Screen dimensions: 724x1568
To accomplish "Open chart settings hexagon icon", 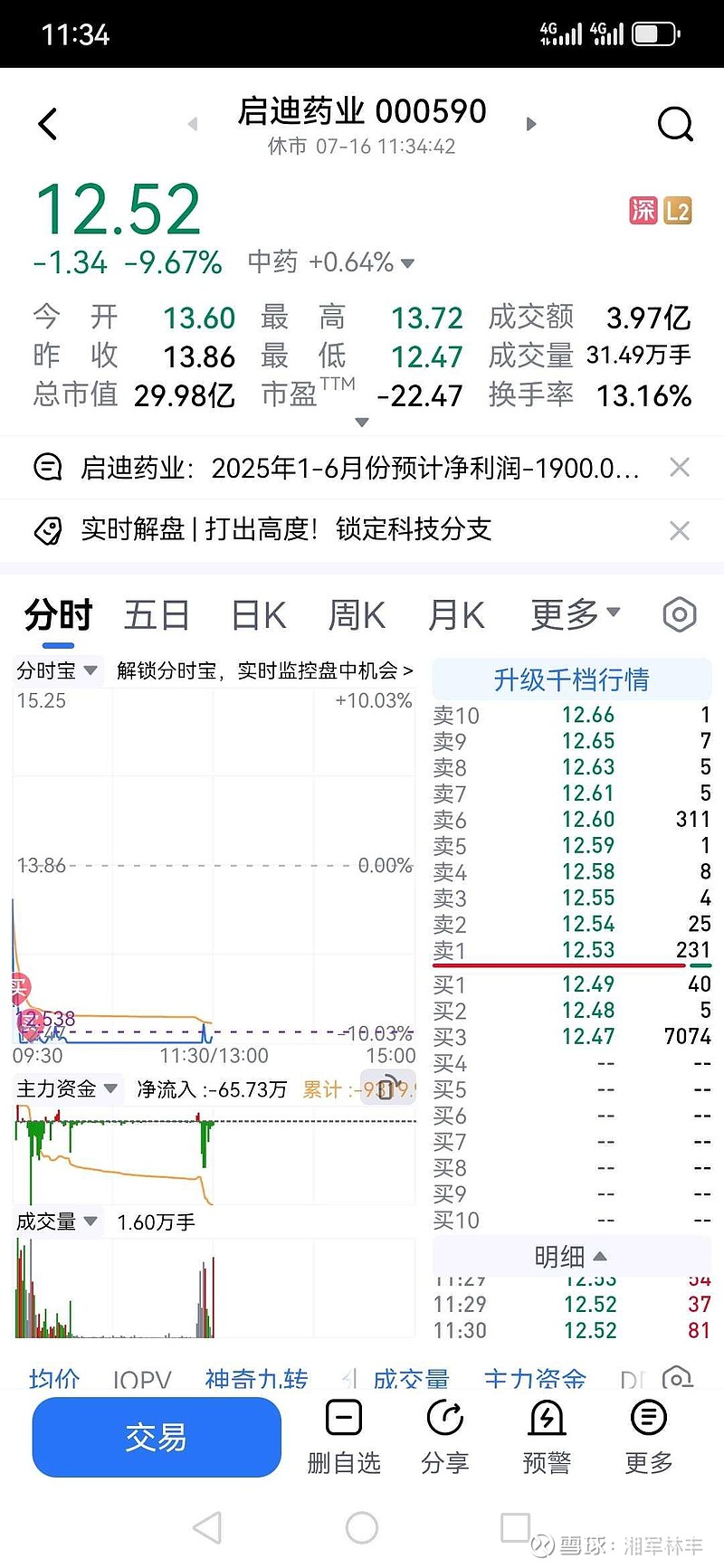I will pyautogui.click(x=680, y=615).
